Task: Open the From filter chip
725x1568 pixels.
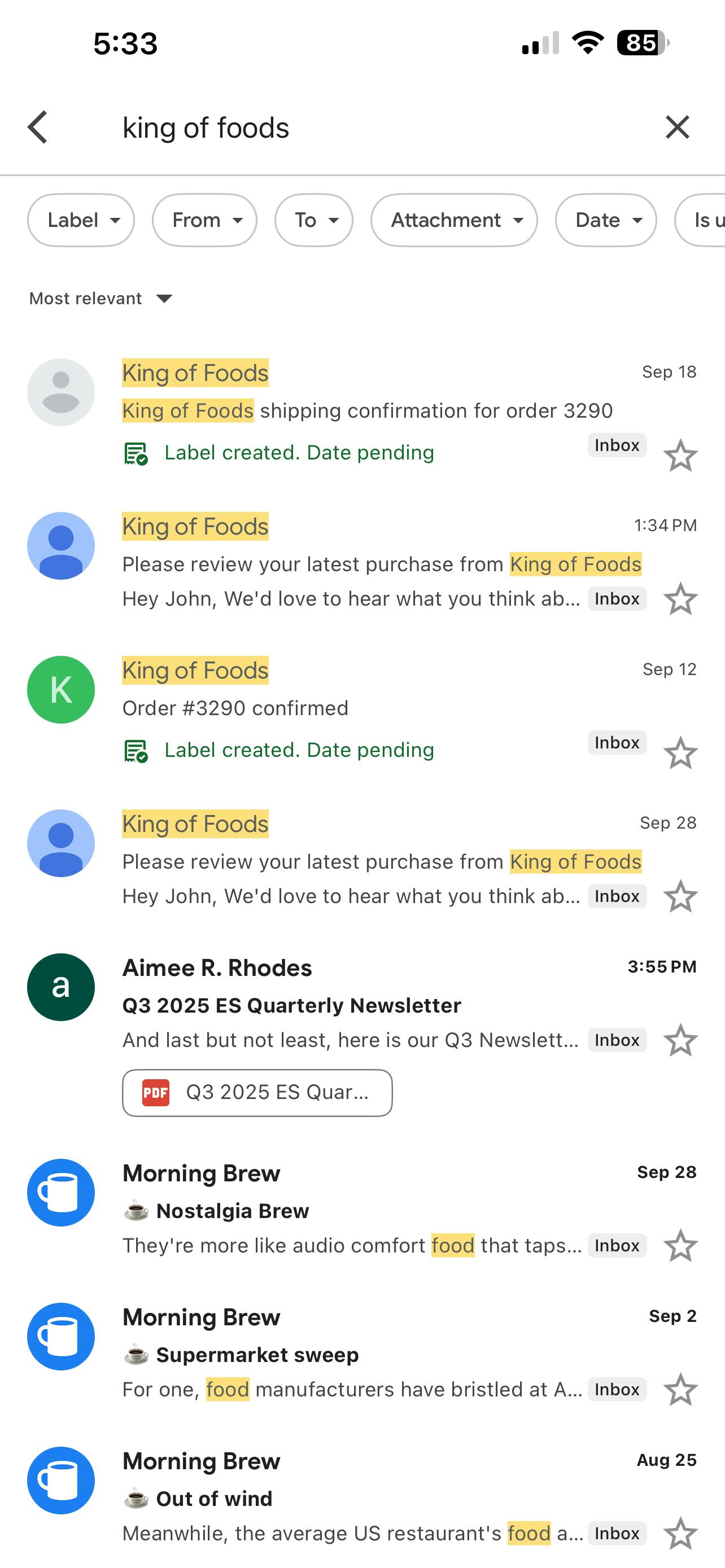Action: point(204,220)
